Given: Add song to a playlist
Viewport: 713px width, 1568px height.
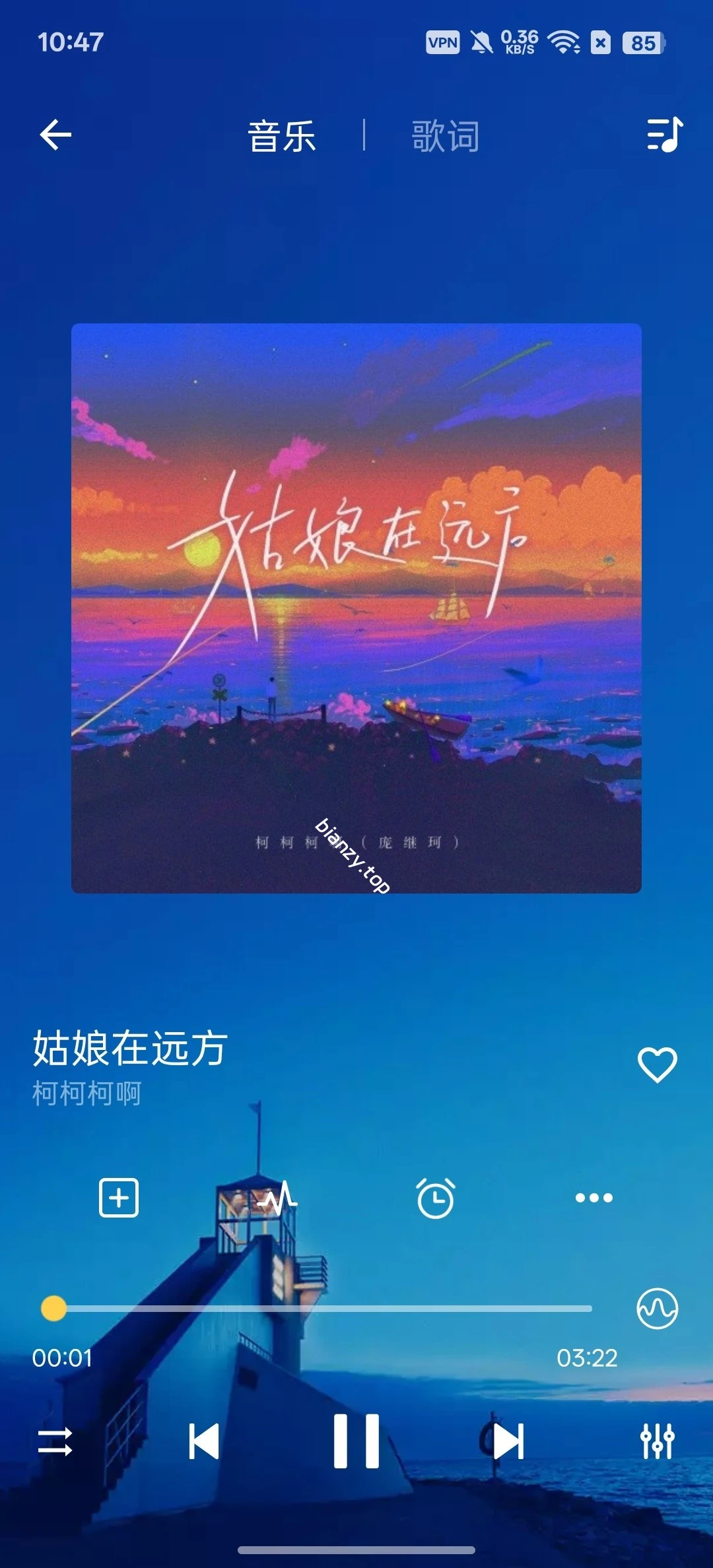Looking at the screenshot, I should pyautogui.click(x=119, y=1198).
